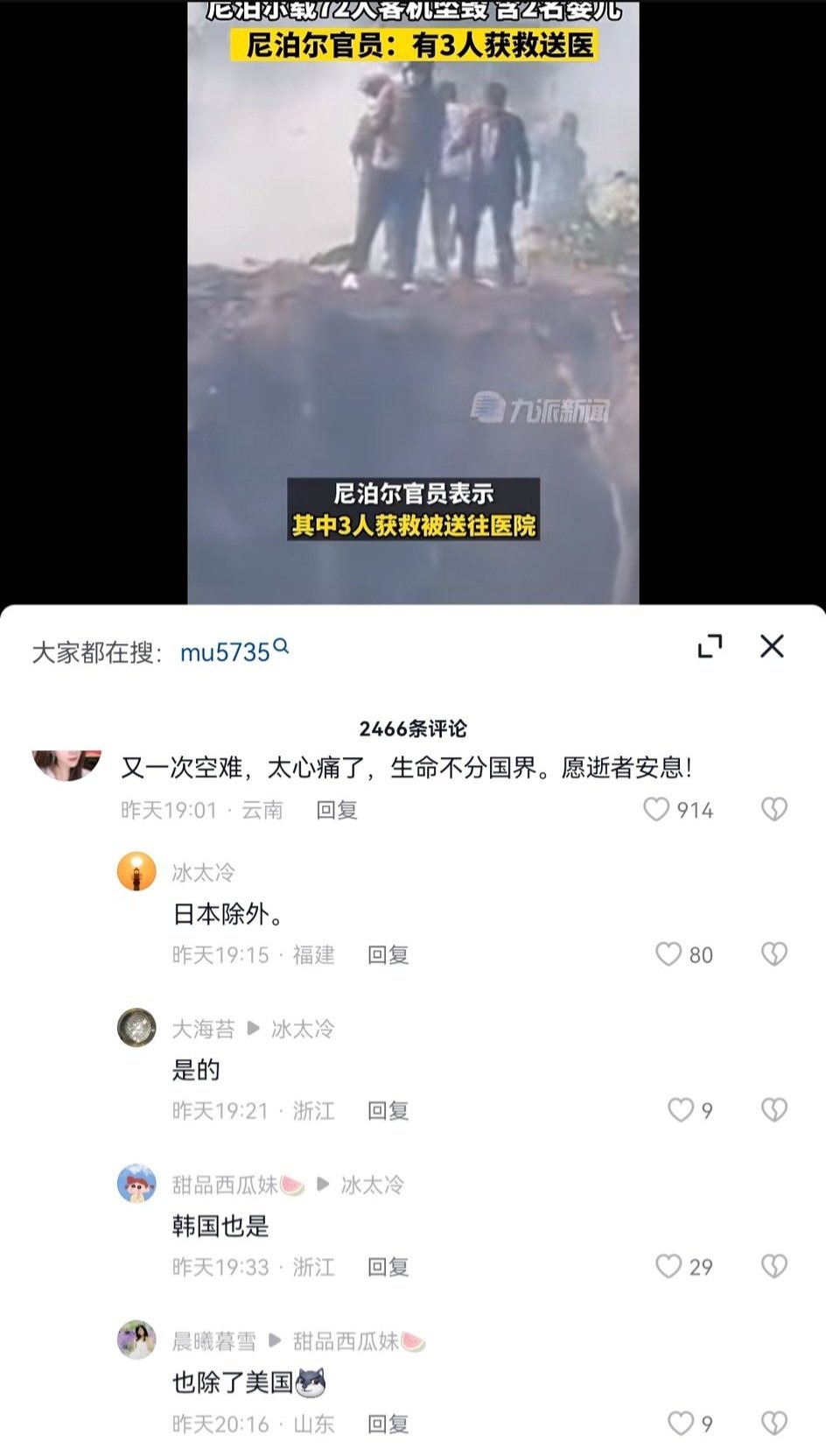Image resolution: width=826 pixels, height=1456 pixels.
Task: Like 冰太冷's comment 日本除外
Action: tap(668, 954)
